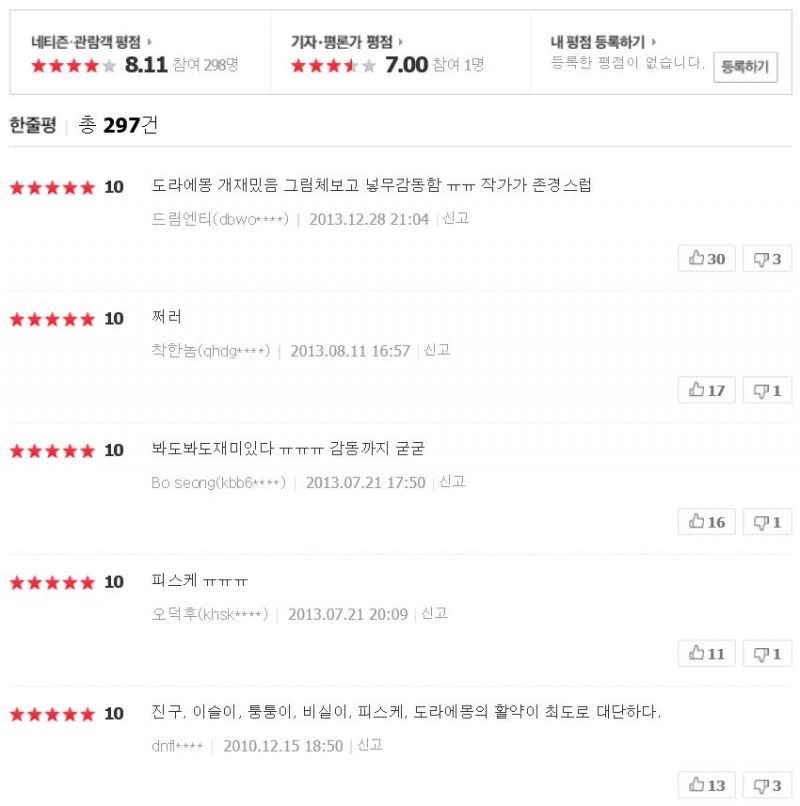The image size is (800, 806).
Task: Open 네티즌·관람객 평점 details
Action: point(90,42)
